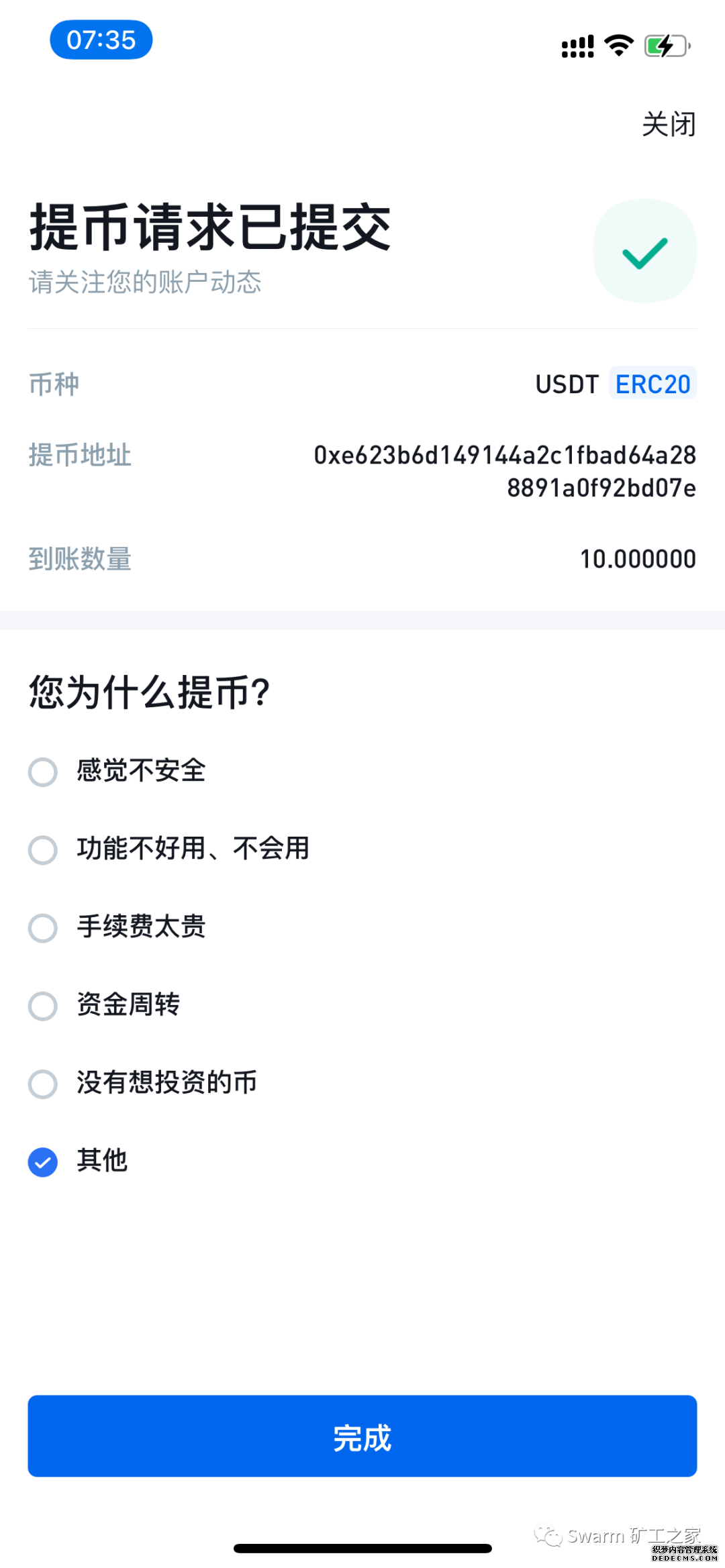Choose 功能不好用、不会用 as reason
The width and height of the screenshot is (725, 1568).
coord(43,849)
